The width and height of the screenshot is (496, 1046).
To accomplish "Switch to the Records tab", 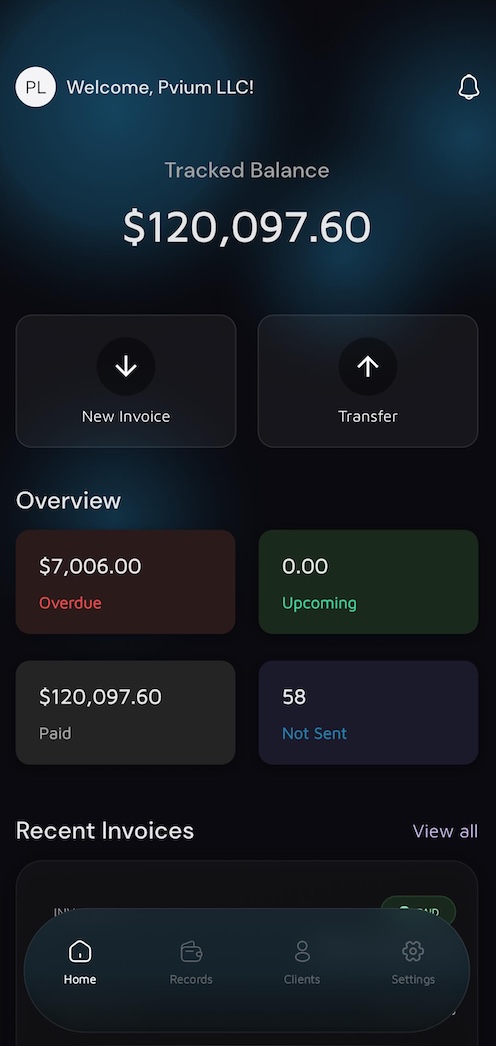I will click(191, 963).
